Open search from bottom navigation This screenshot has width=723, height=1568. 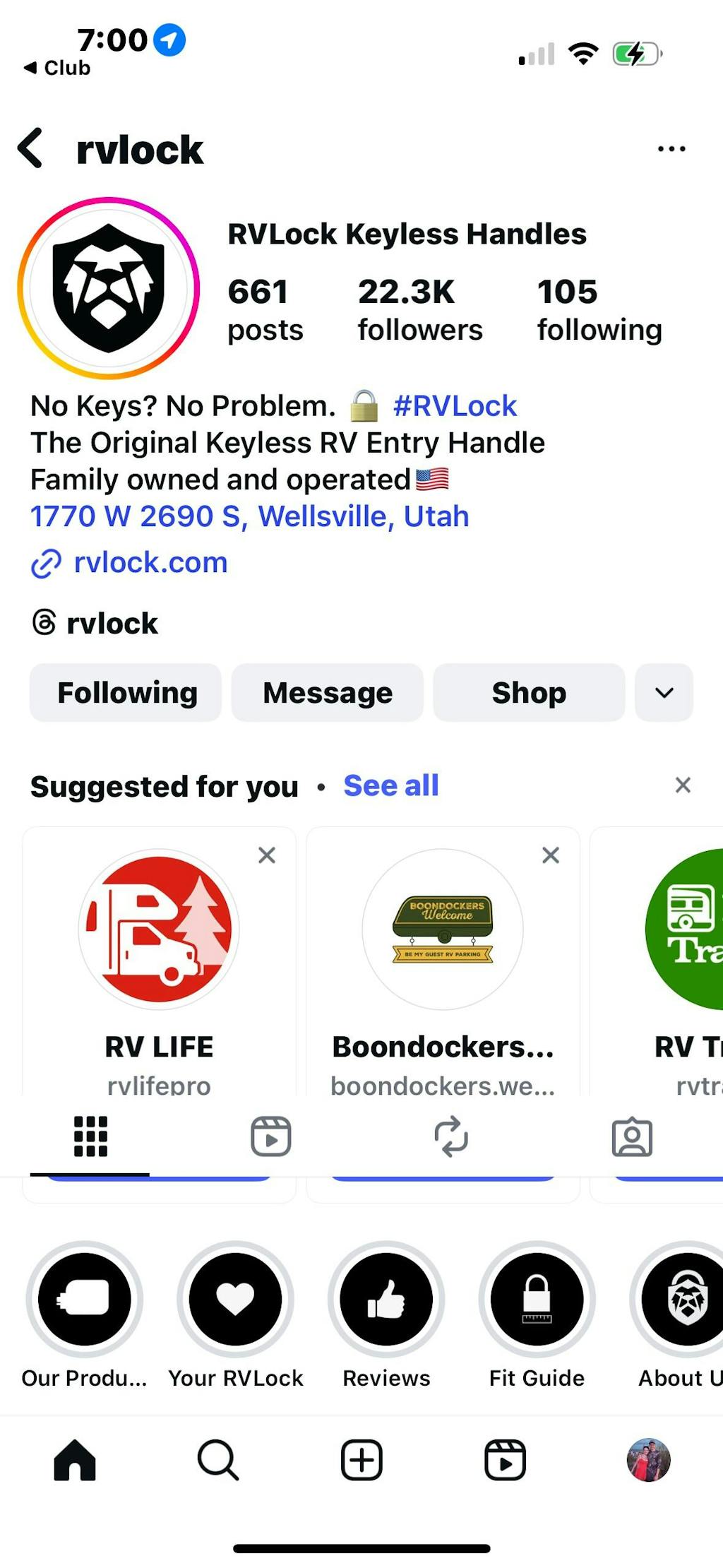pyautogui.click(x=217, y=1459)
